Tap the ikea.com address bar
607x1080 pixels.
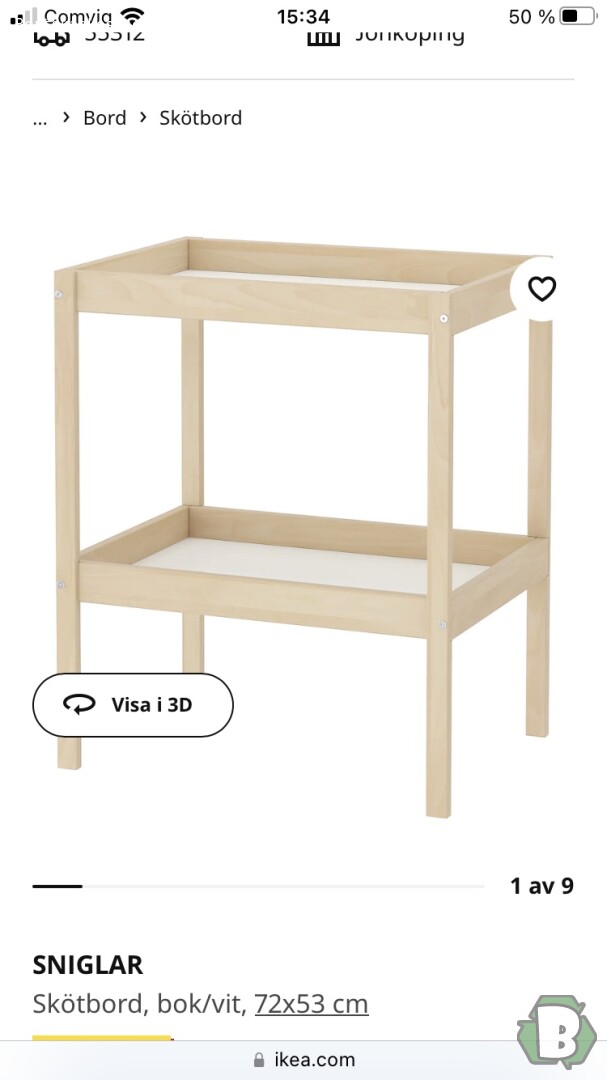click(x=303, y=1059)
